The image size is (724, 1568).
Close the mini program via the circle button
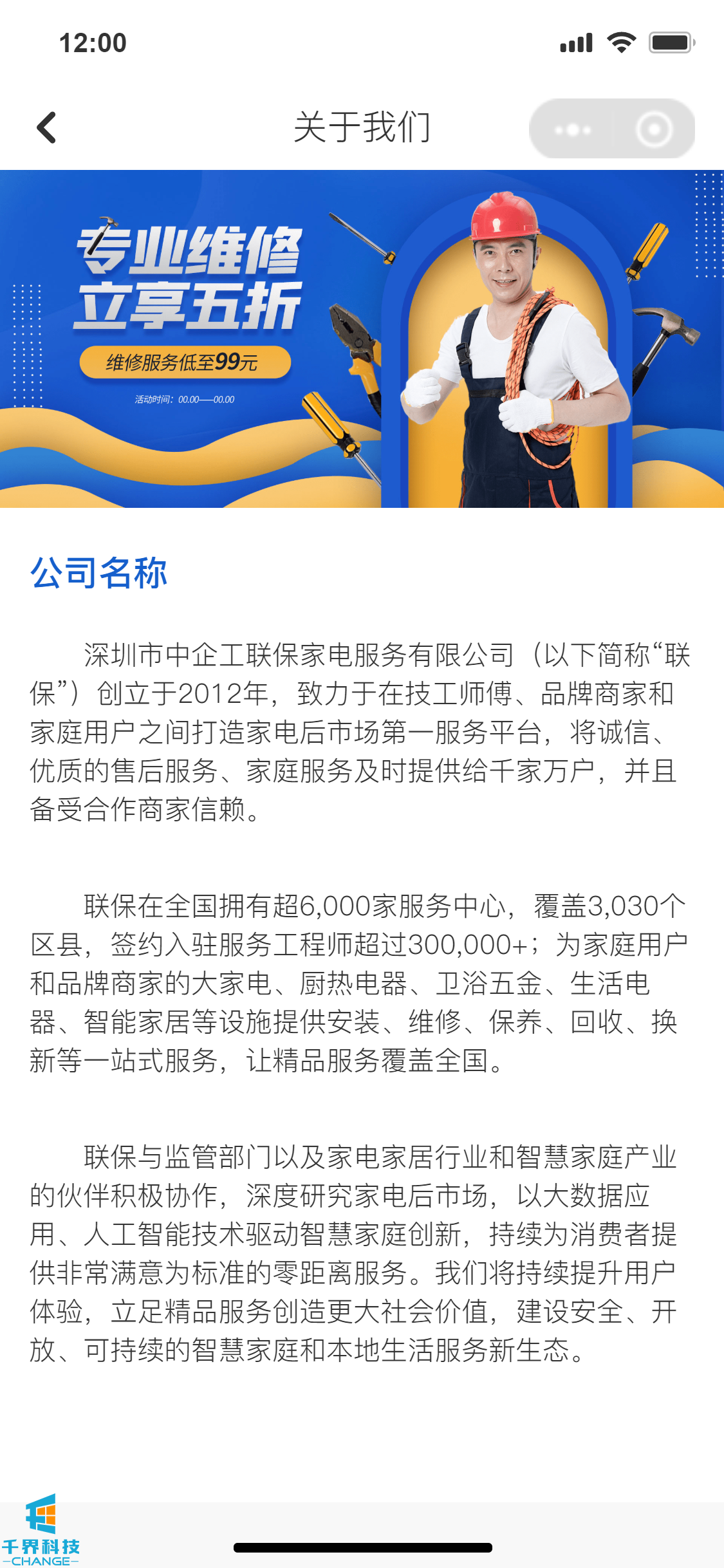pyautogui.click(x=654, y=129)
